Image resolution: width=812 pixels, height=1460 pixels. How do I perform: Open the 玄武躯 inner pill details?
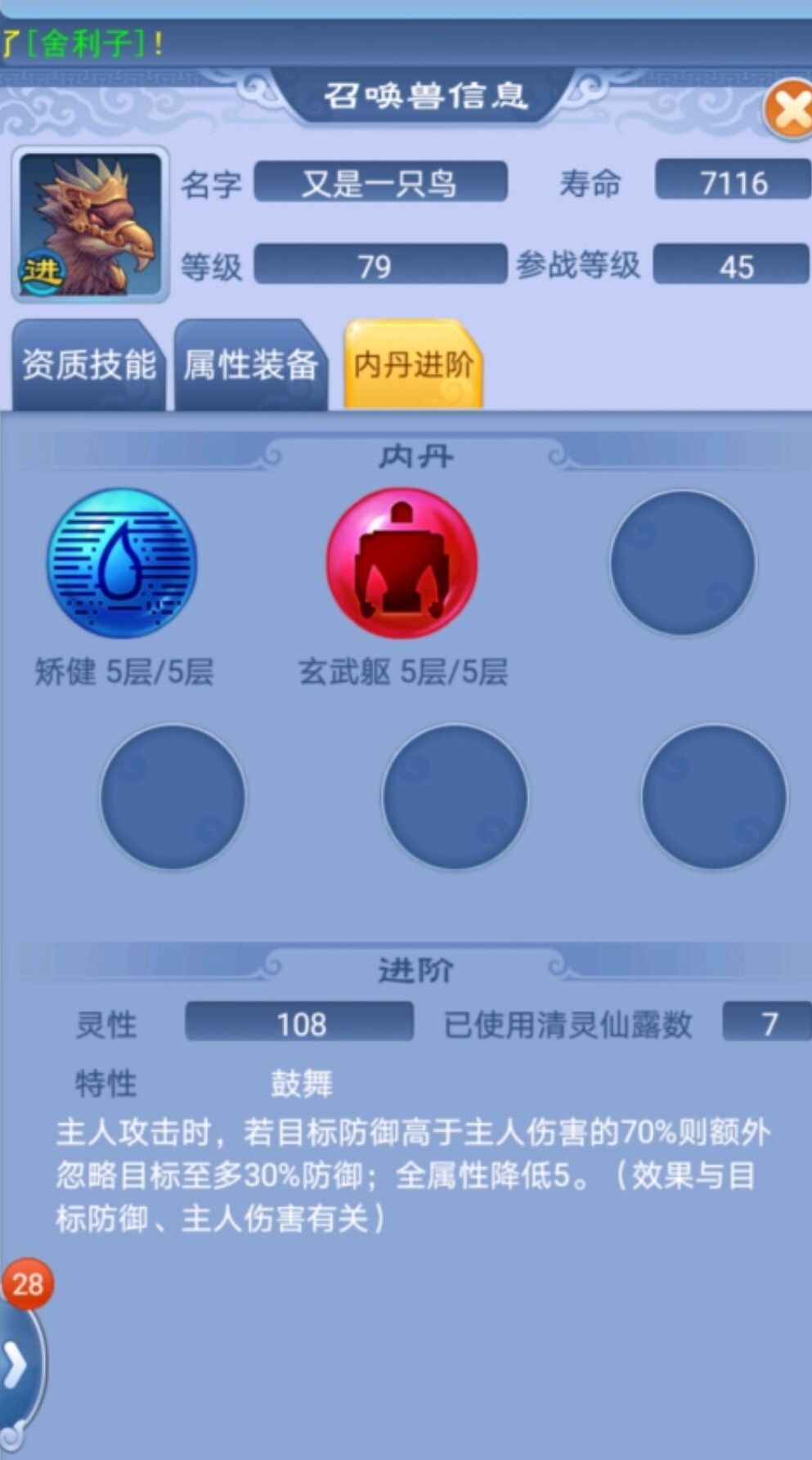(x=402, y=564)
